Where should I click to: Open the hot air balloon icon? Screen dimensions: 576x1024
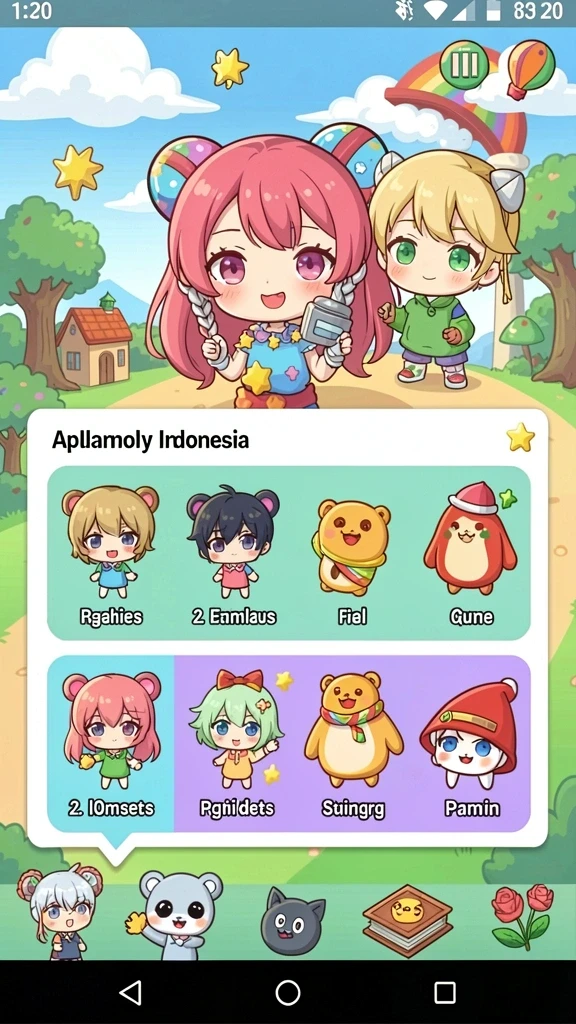click(x=530, y=69)
